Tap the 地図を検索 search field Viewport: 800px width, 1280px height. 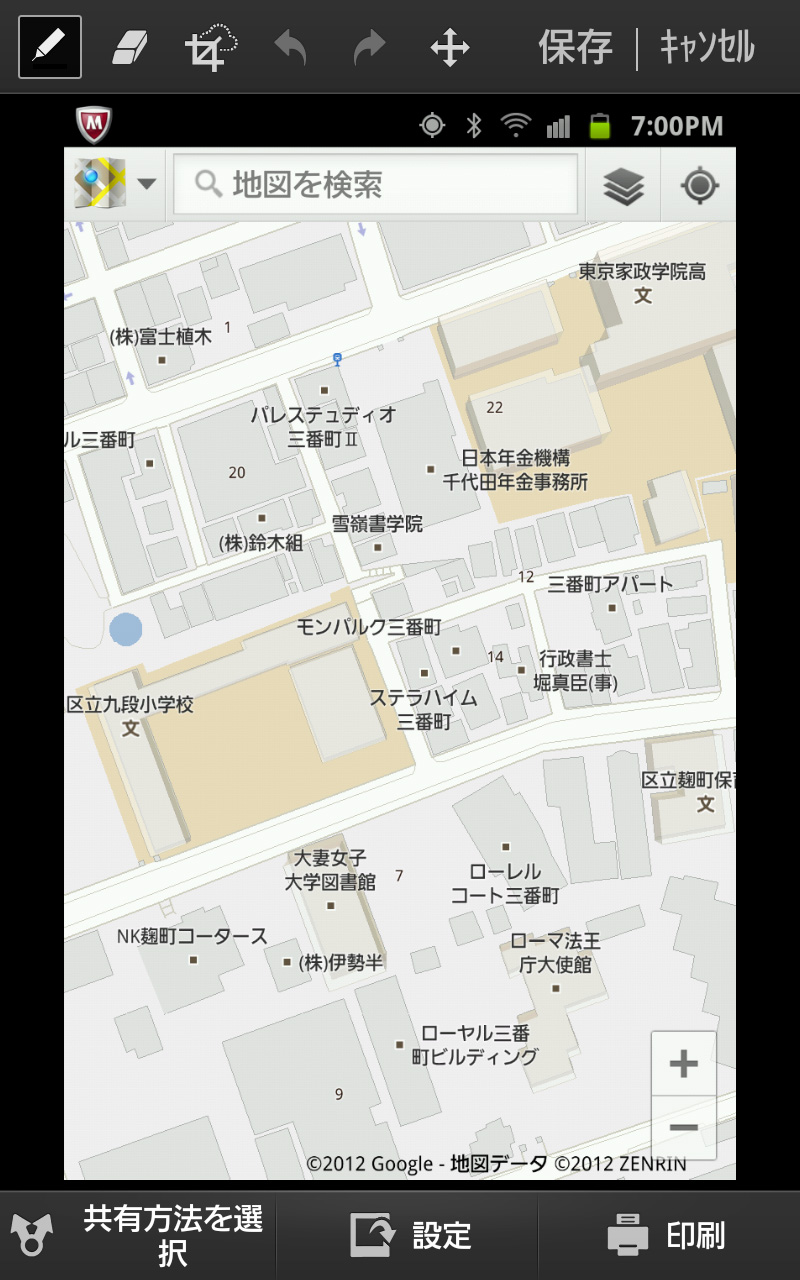pos(375,184)
